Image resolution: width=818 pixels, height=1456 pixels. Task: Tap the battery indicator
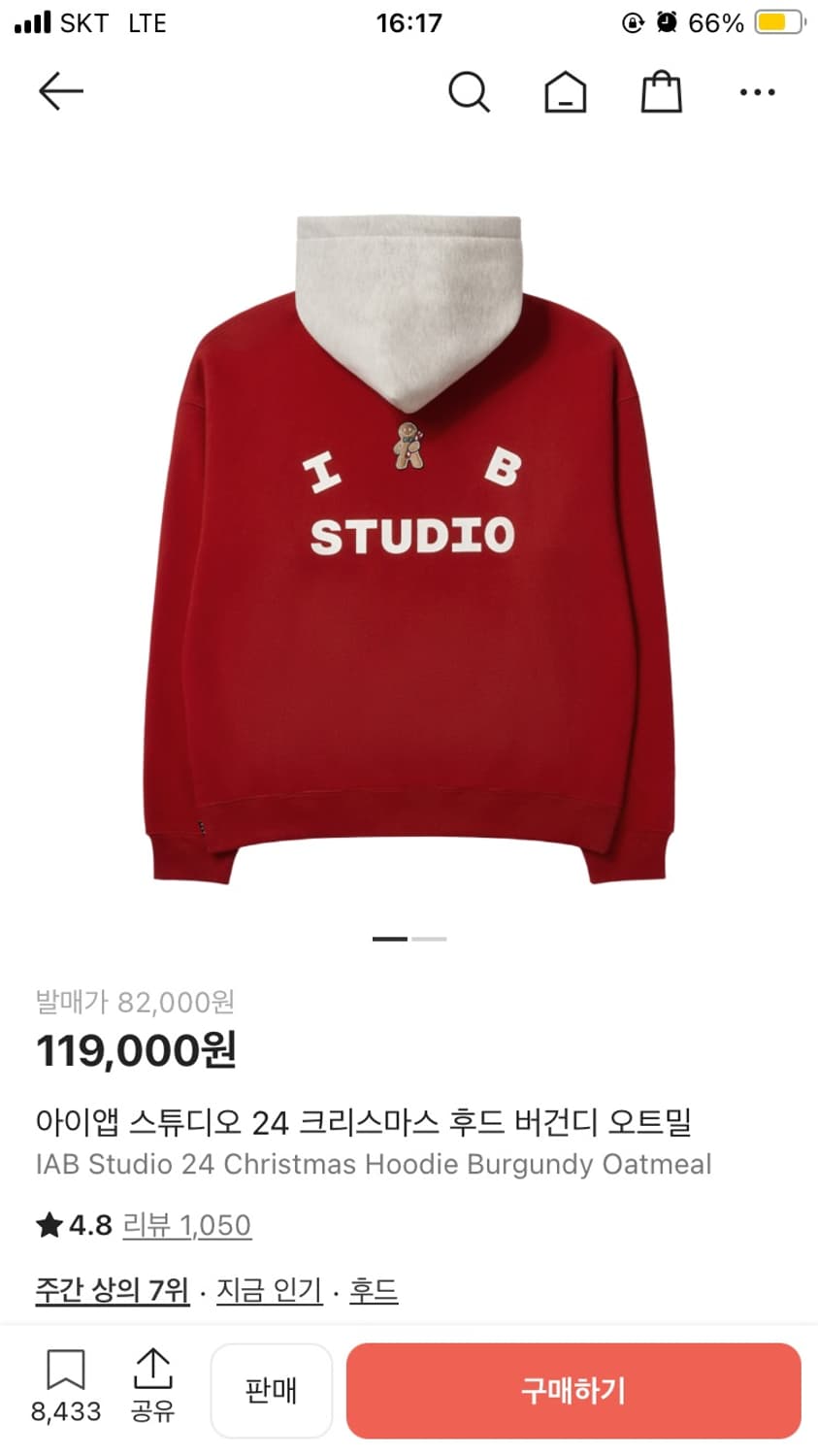click(x=782, y=22)
